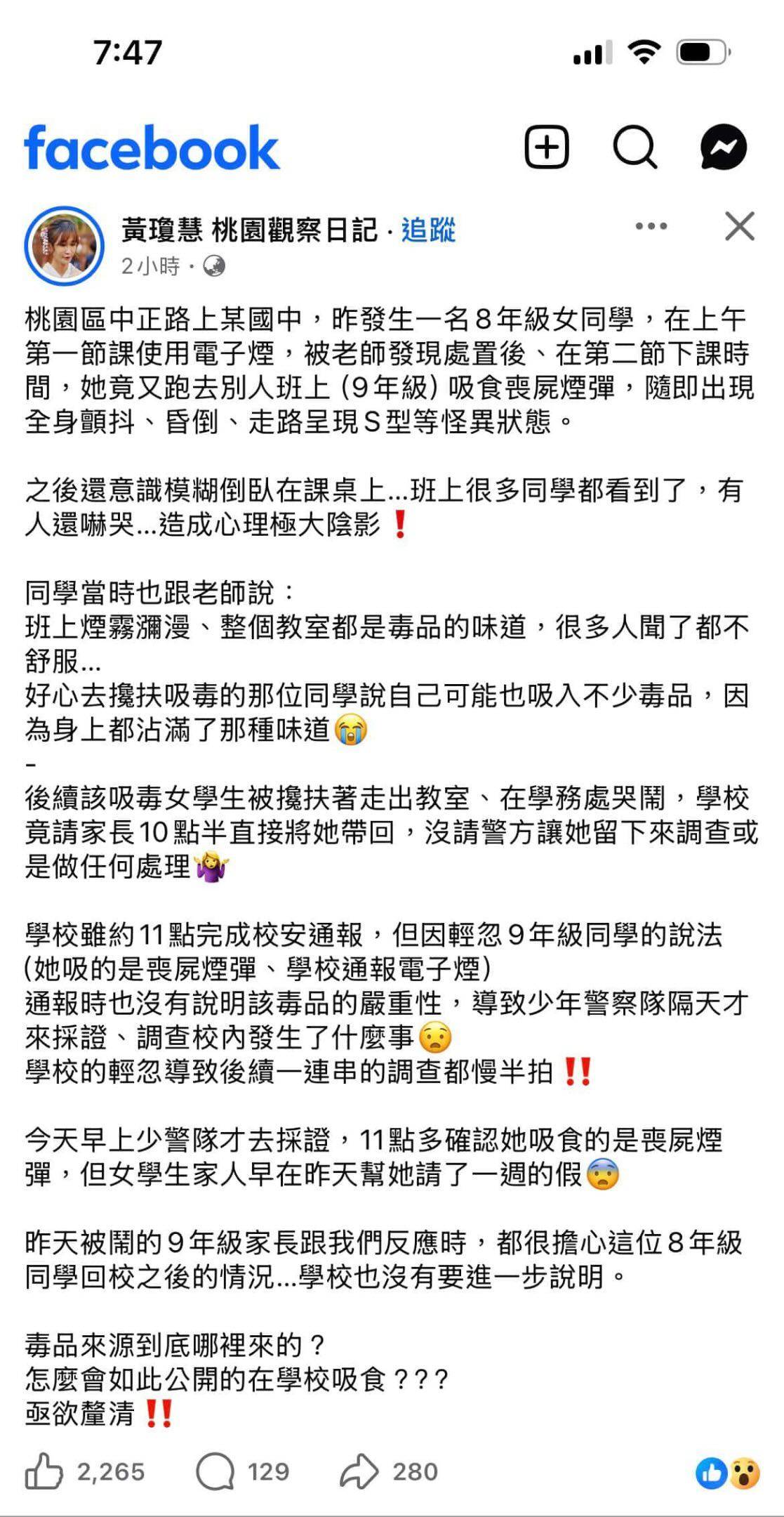Viewport: 784px width, 1517px height.
Task: Follow the page via 追蹤
Action: tap(428, 230)
